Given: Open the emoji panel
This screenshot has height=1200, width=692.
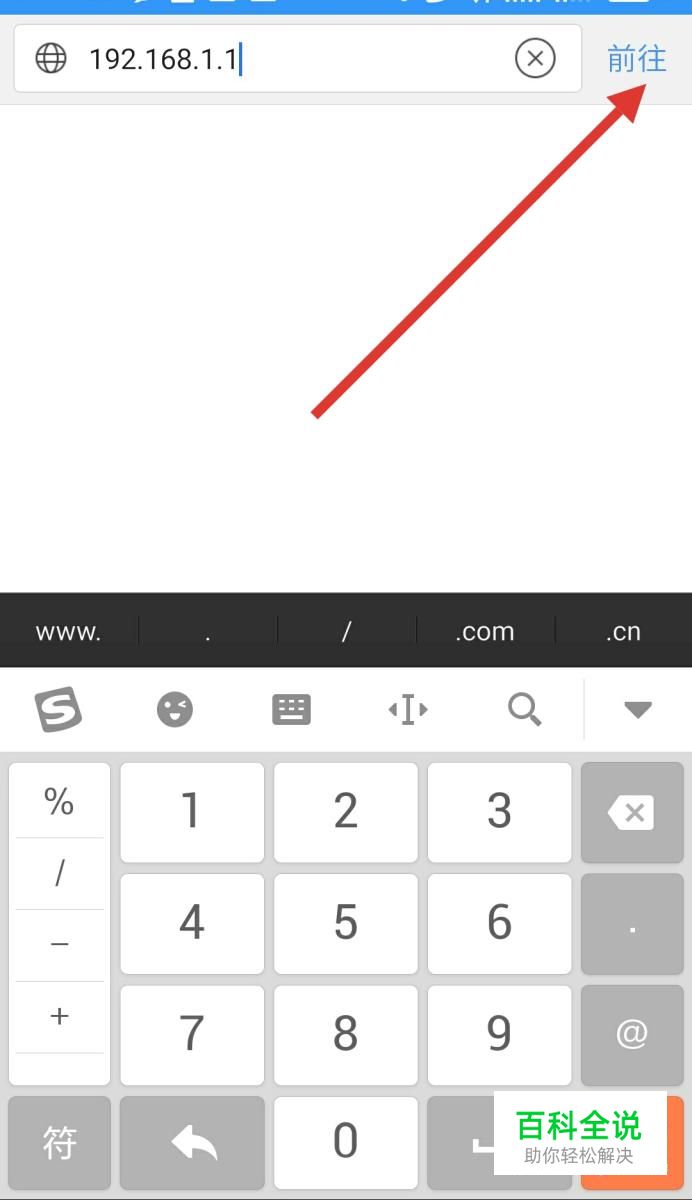Looking at the screenshot, I should [175, 710].
